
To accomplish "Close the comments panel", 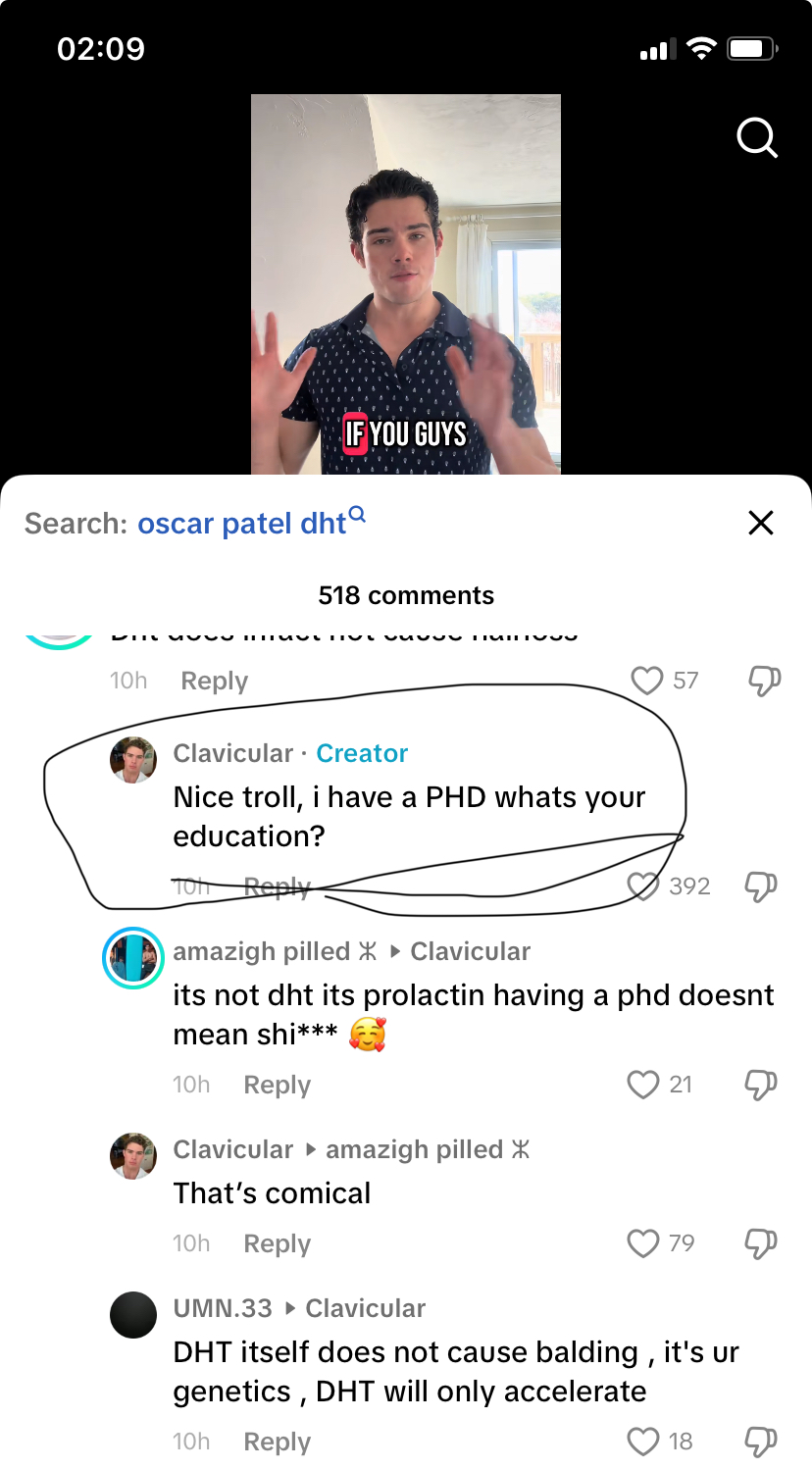I will [761, 523].
